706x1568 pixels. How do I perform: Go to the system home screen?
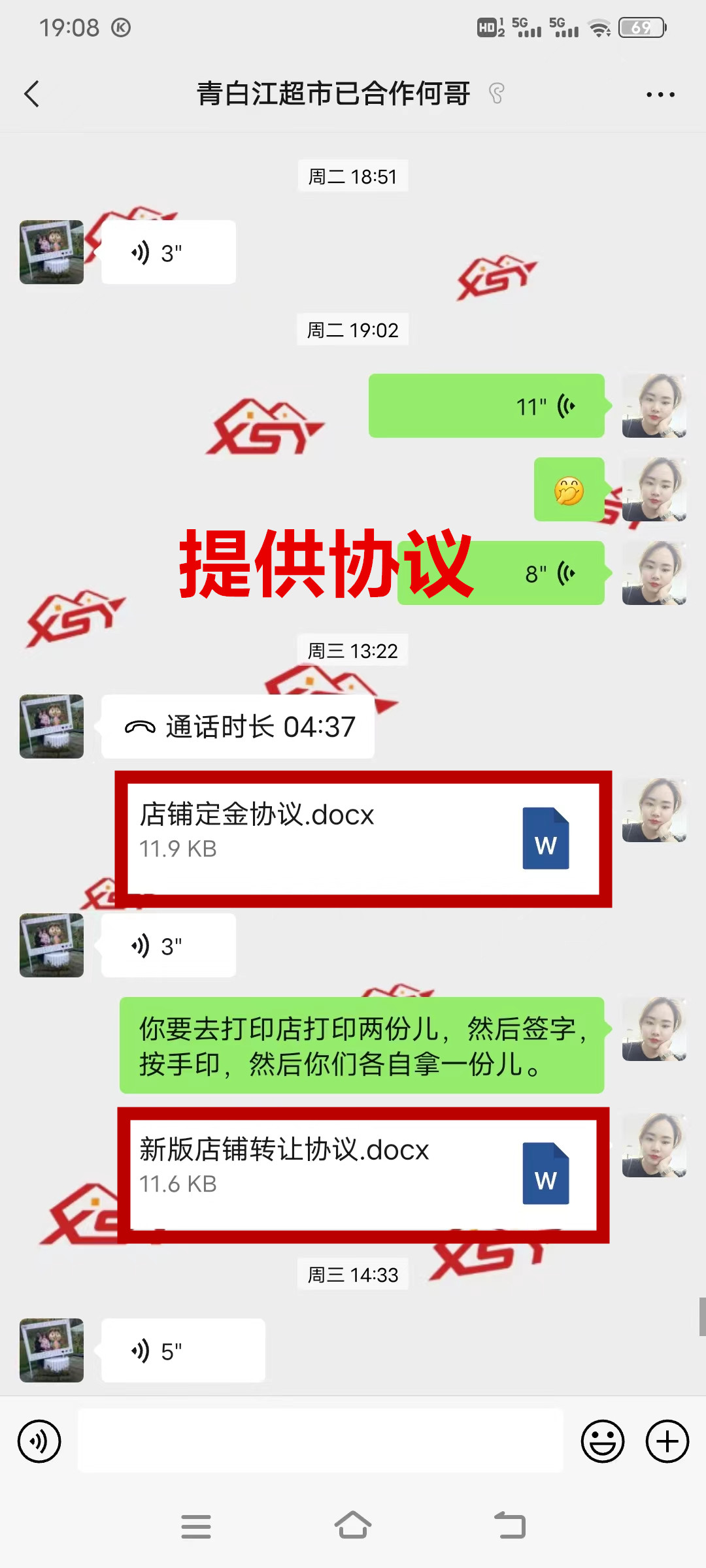(353, 1526)
